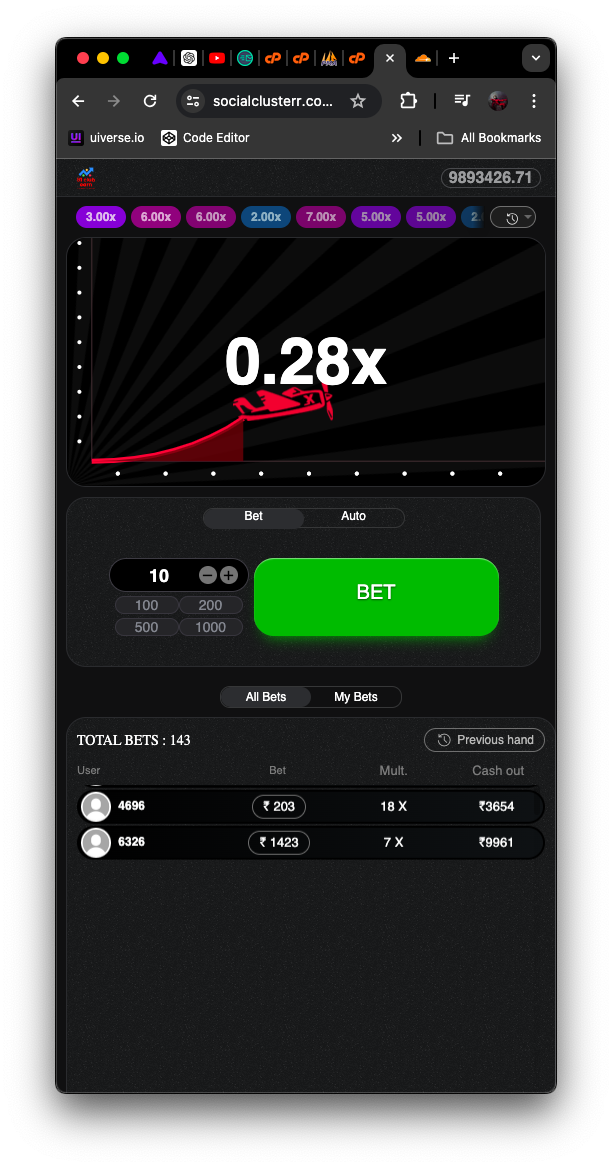Decrease the bet amount with minus
612x1167 pixels.
(208, 575)
